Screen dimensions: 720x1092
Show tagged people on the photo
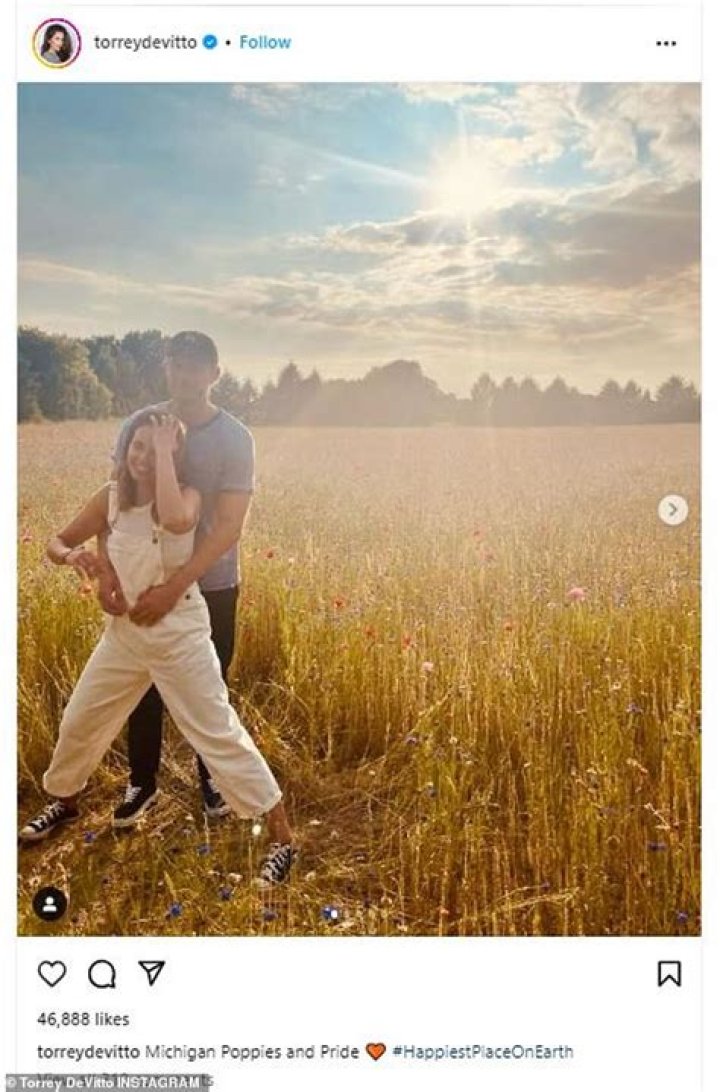point(50,904)
